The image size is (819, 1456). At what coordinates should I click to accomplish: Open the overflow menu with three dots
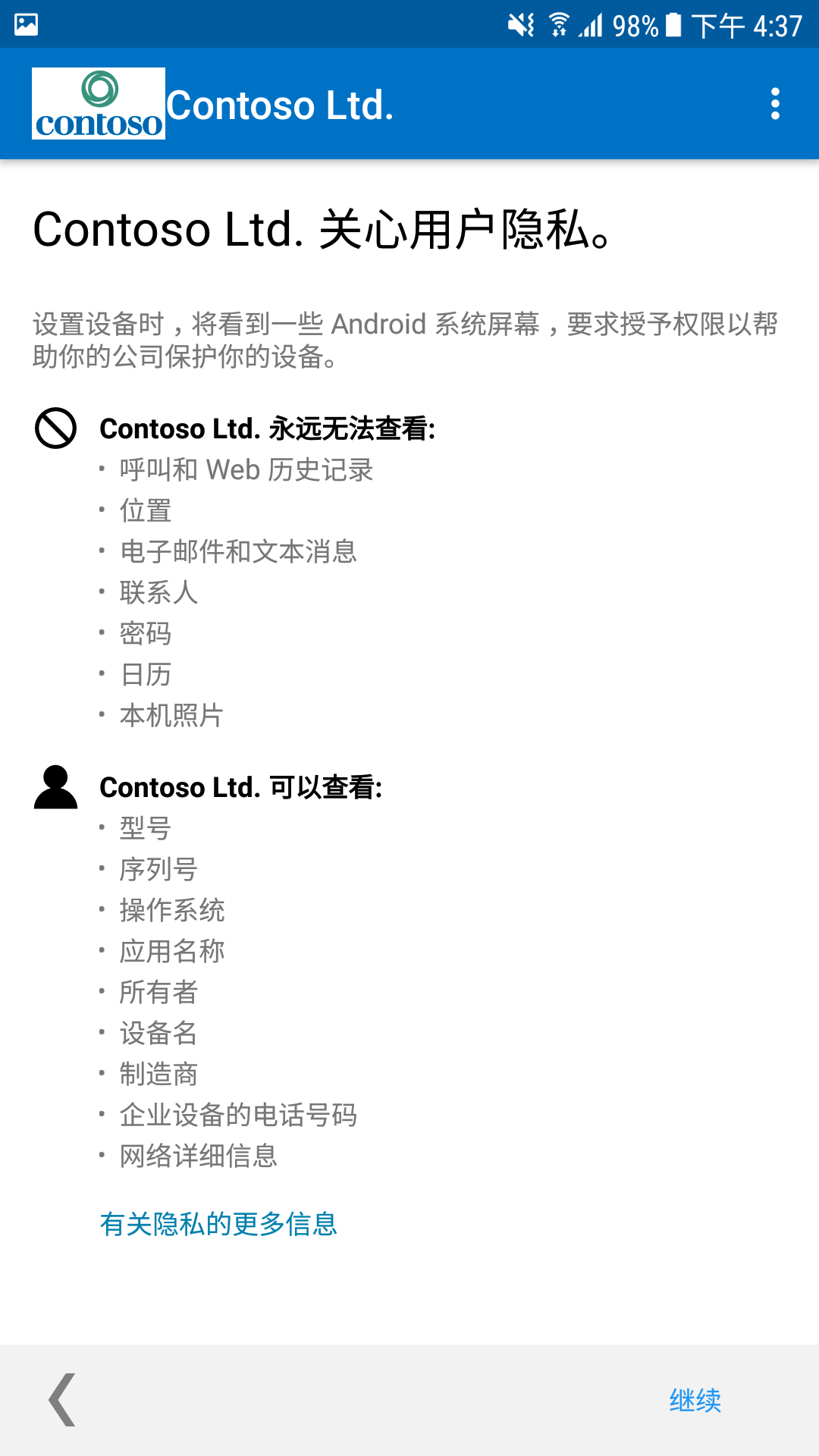(x=775, y=106)
